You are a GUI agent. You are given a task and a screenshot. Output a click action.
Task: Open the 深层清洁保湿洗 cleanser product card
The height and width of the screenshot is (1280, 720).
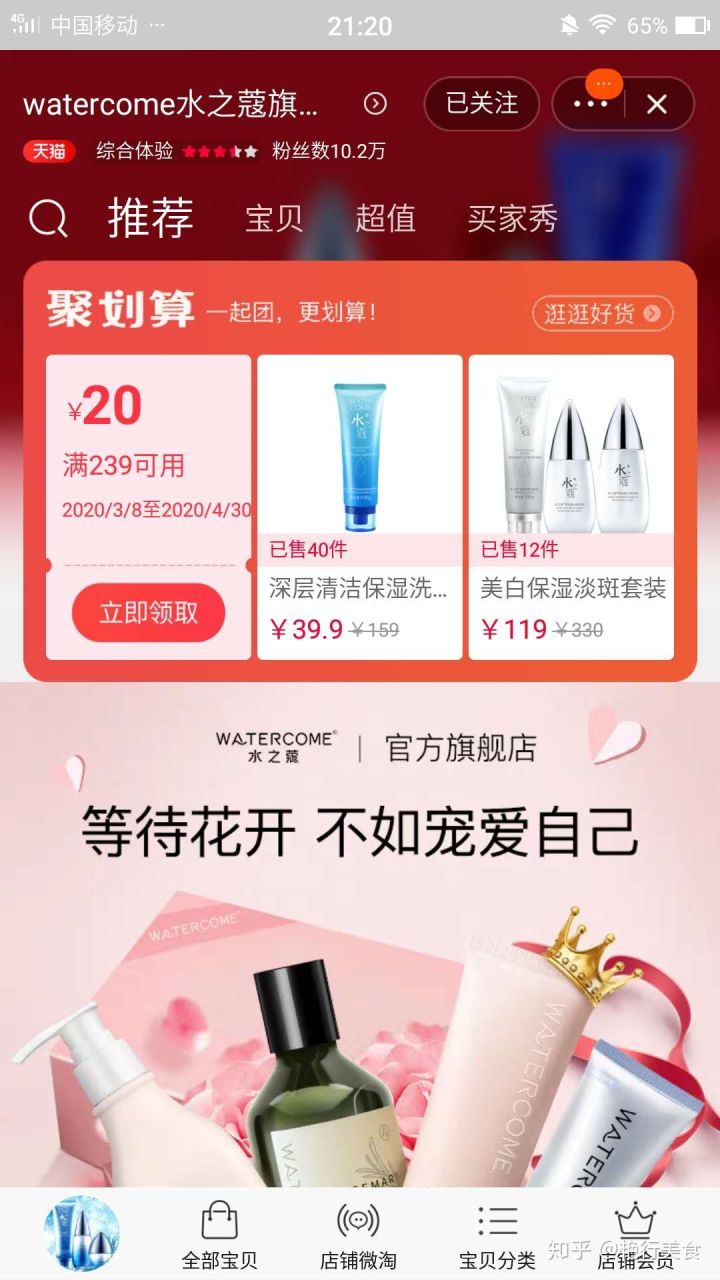[x=359, y=507]
